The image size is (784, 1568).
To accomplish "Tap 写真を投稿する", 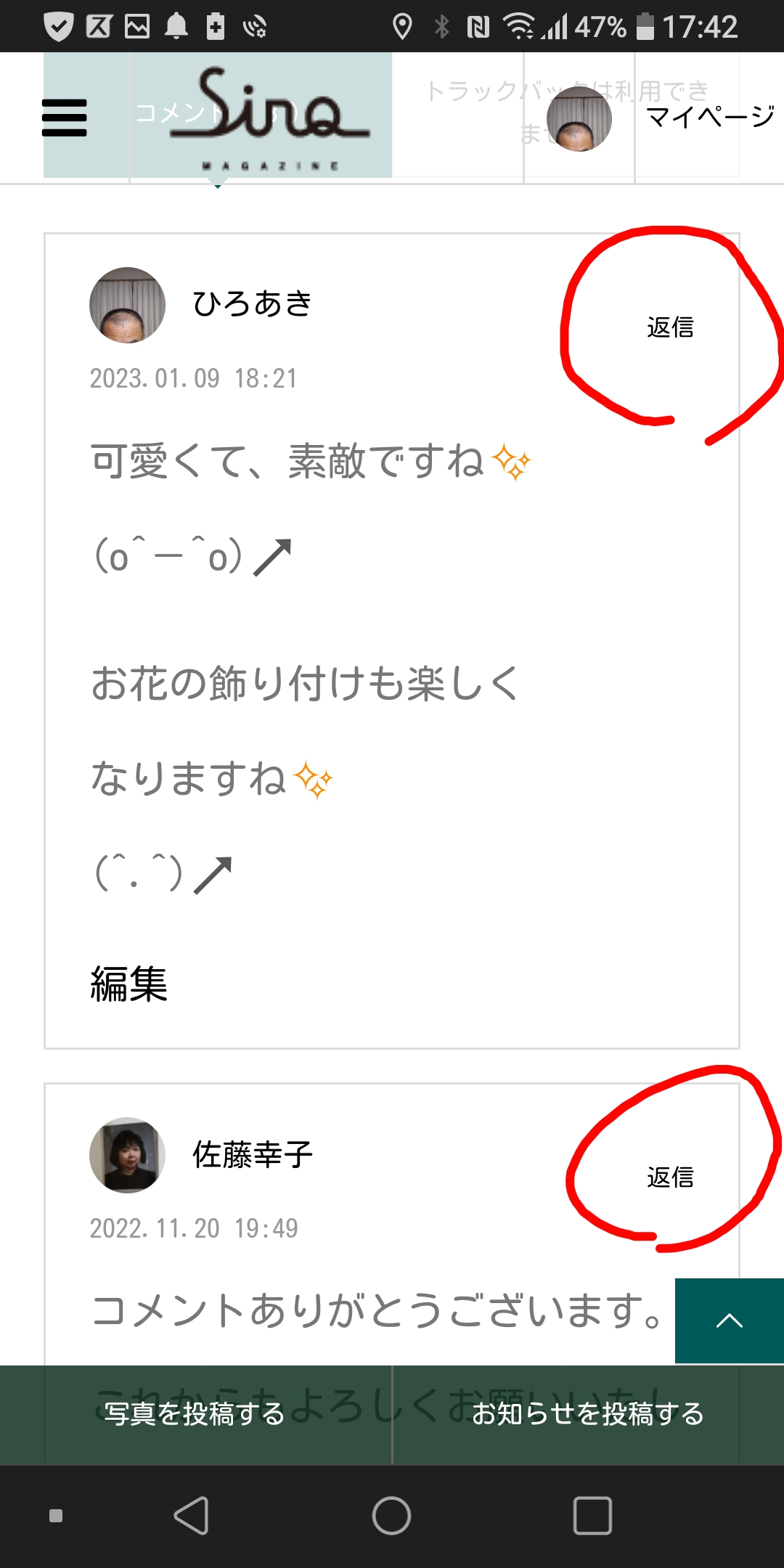I will (x=196, y=1414).
